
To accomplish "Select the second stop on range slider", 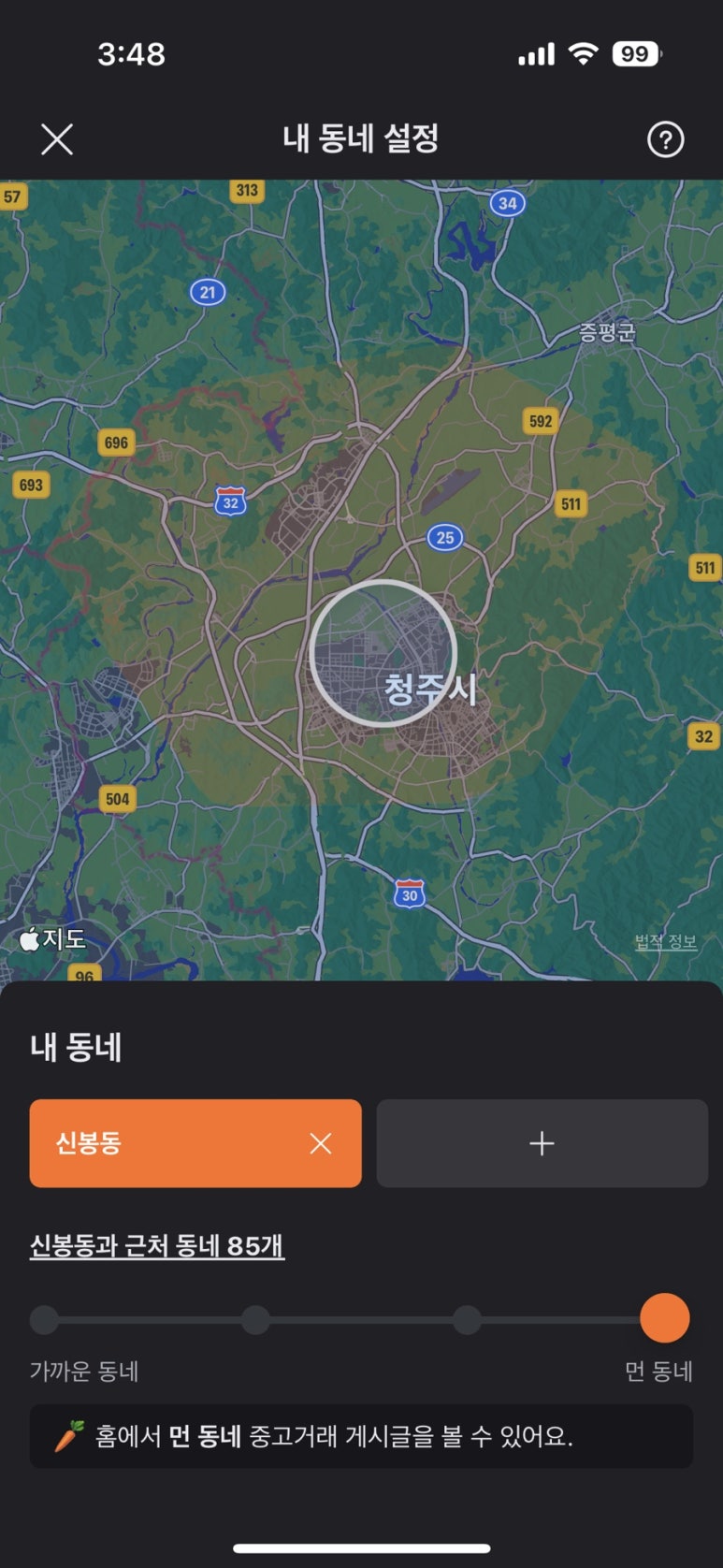I will point(255,1320).
